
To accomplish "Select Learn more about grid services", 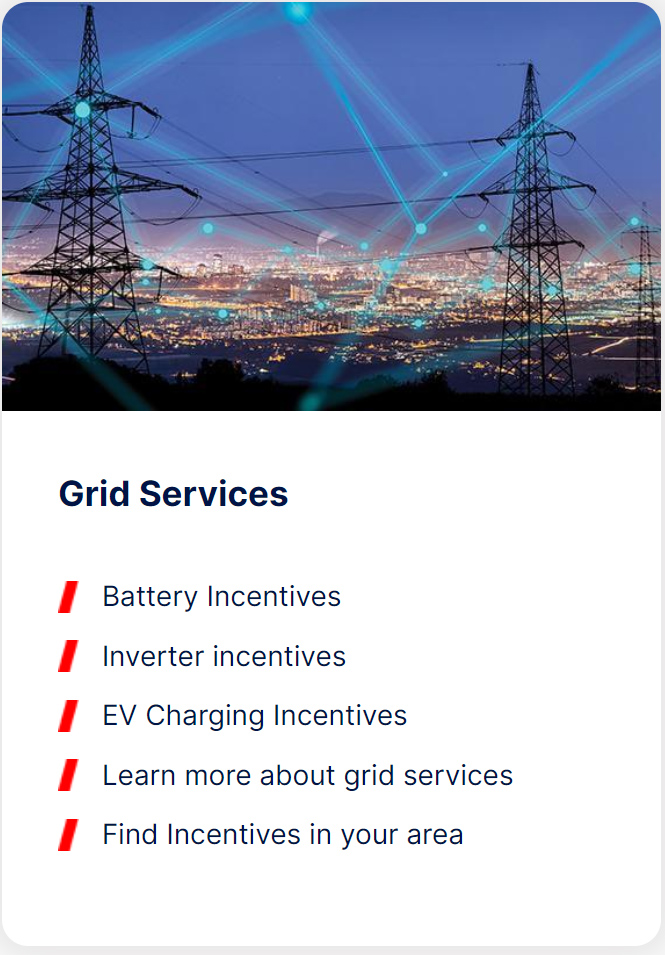I will (x=307, y=776).
